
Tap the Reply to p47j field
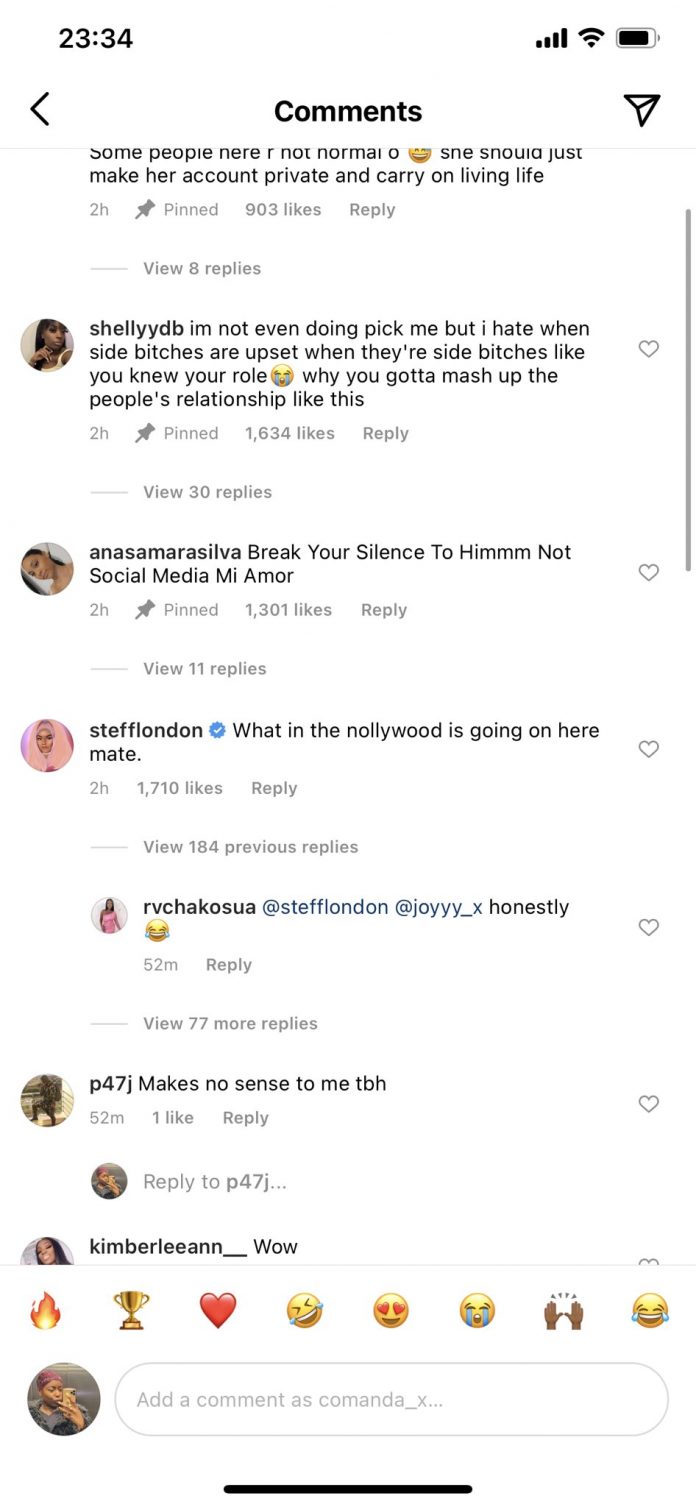tap(215, 1182)
